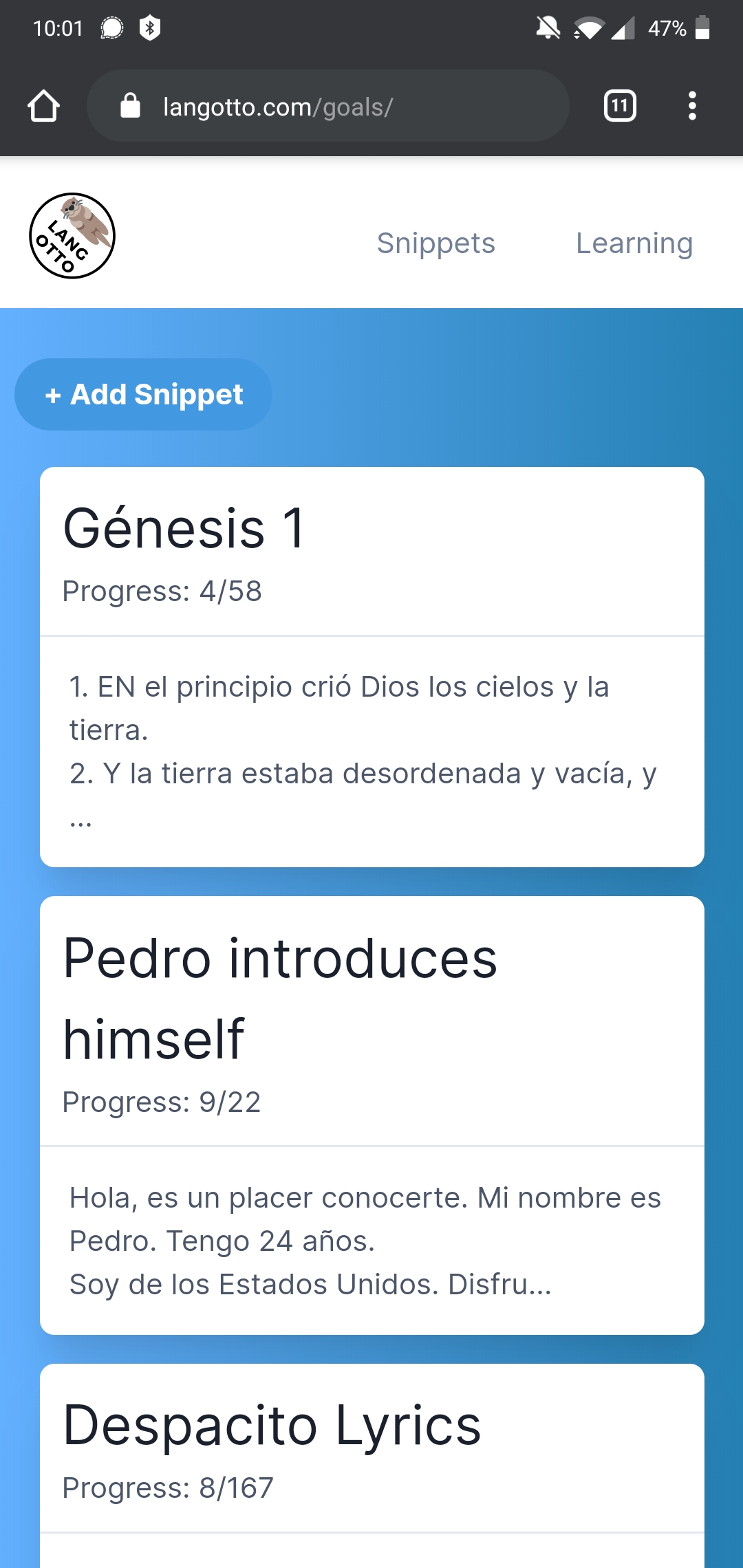The image size is (743, 1568).
Task: Tap the langotto.com address bar
Action: point(327,107)
